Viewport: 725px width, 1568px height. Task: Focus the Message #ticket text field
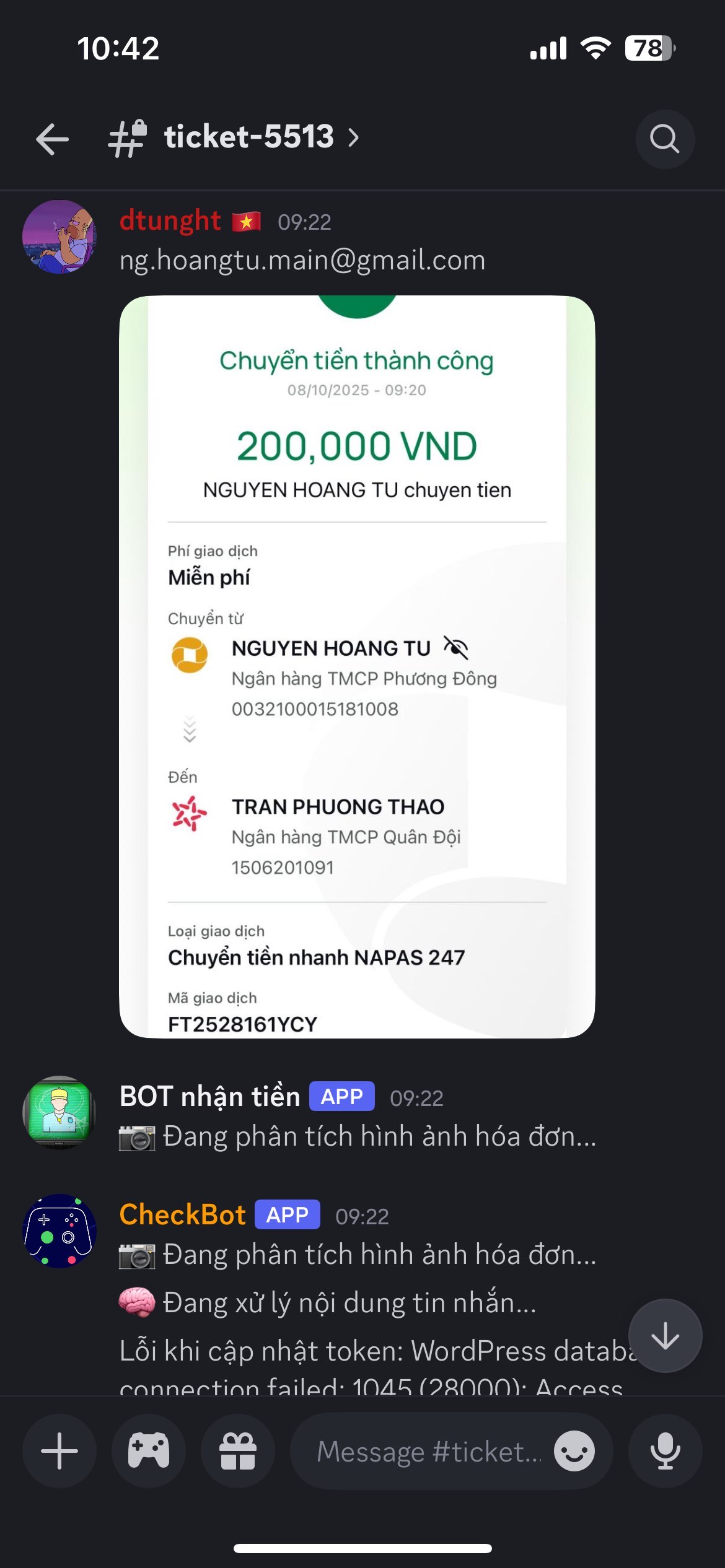point(428,1451)
